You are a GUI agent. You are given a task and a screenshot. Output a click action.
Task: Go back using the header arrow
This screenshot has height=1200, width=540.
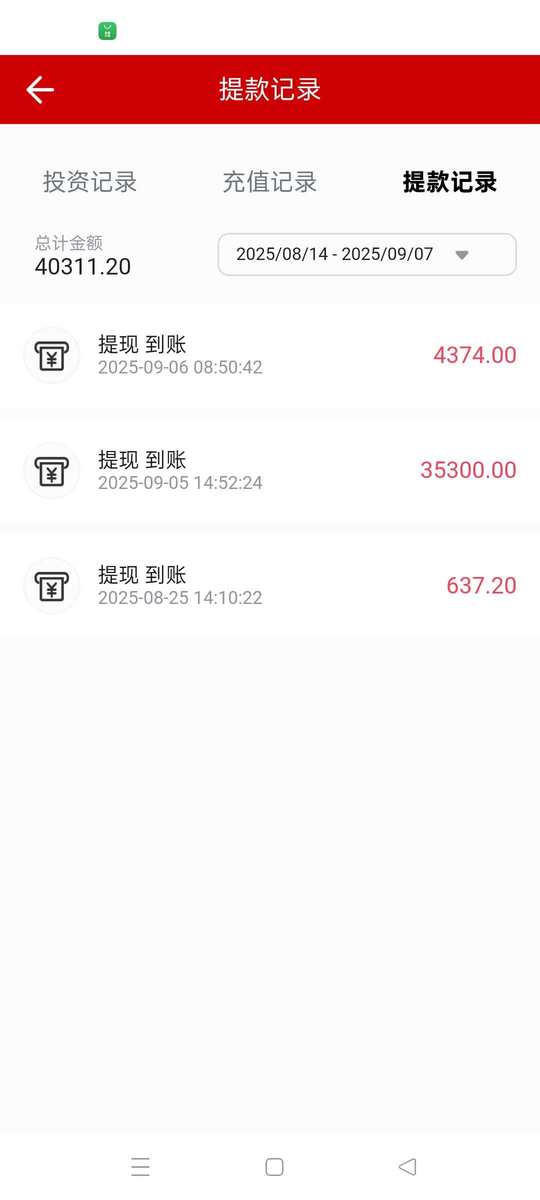[40, 90]
